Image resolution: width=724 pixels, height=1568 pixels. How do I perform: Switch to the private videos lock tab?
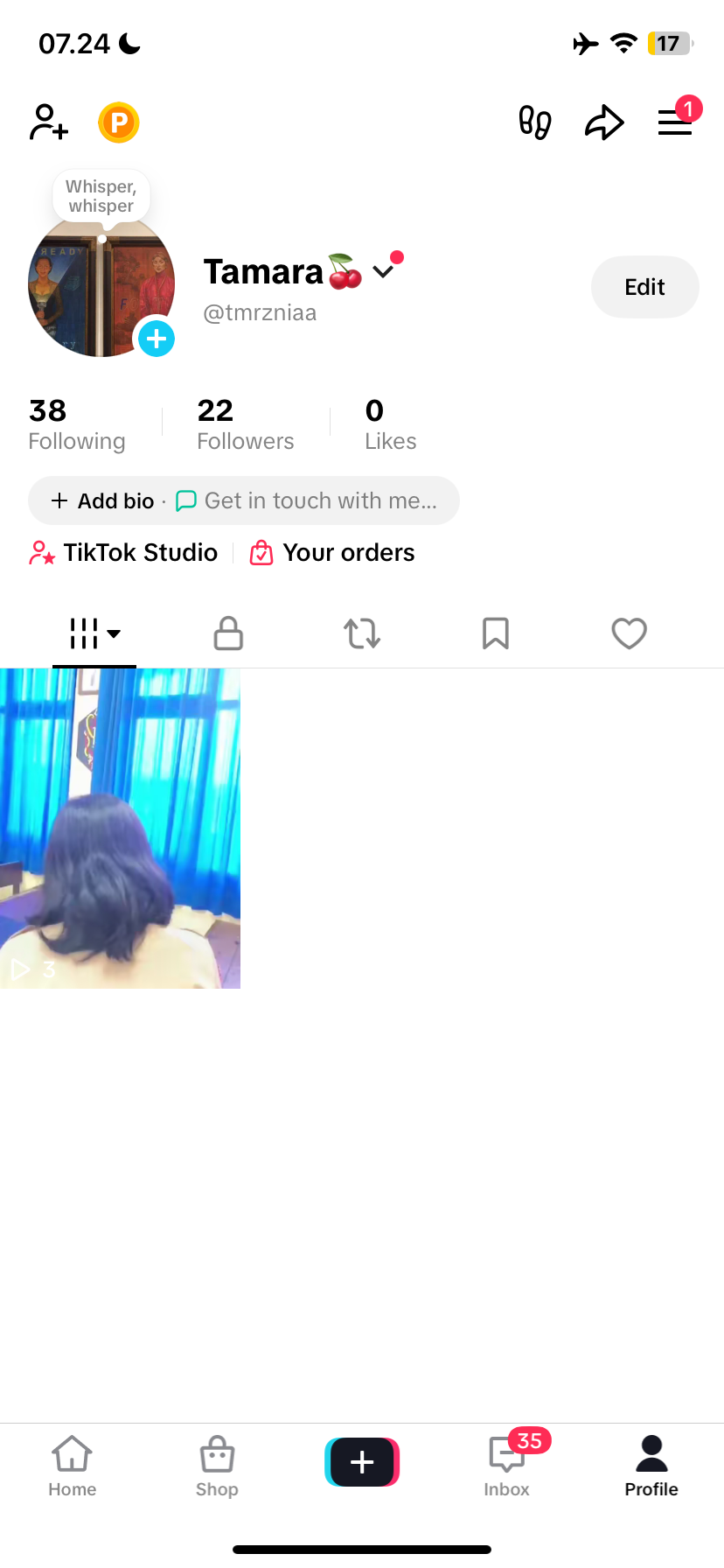[x=228, y=633]
